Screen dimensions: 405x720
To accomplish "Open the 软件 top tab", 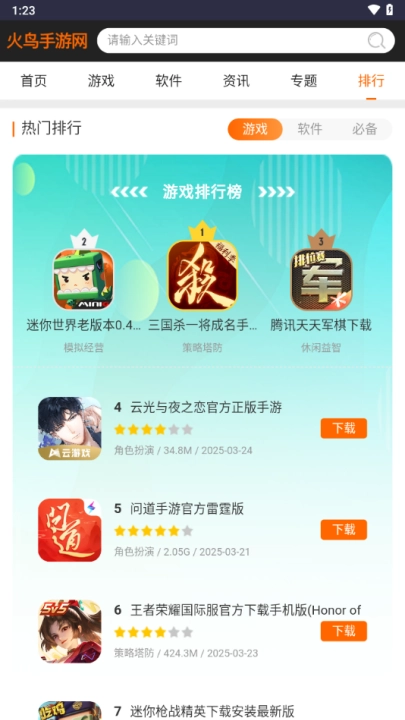I will point(169,81).
